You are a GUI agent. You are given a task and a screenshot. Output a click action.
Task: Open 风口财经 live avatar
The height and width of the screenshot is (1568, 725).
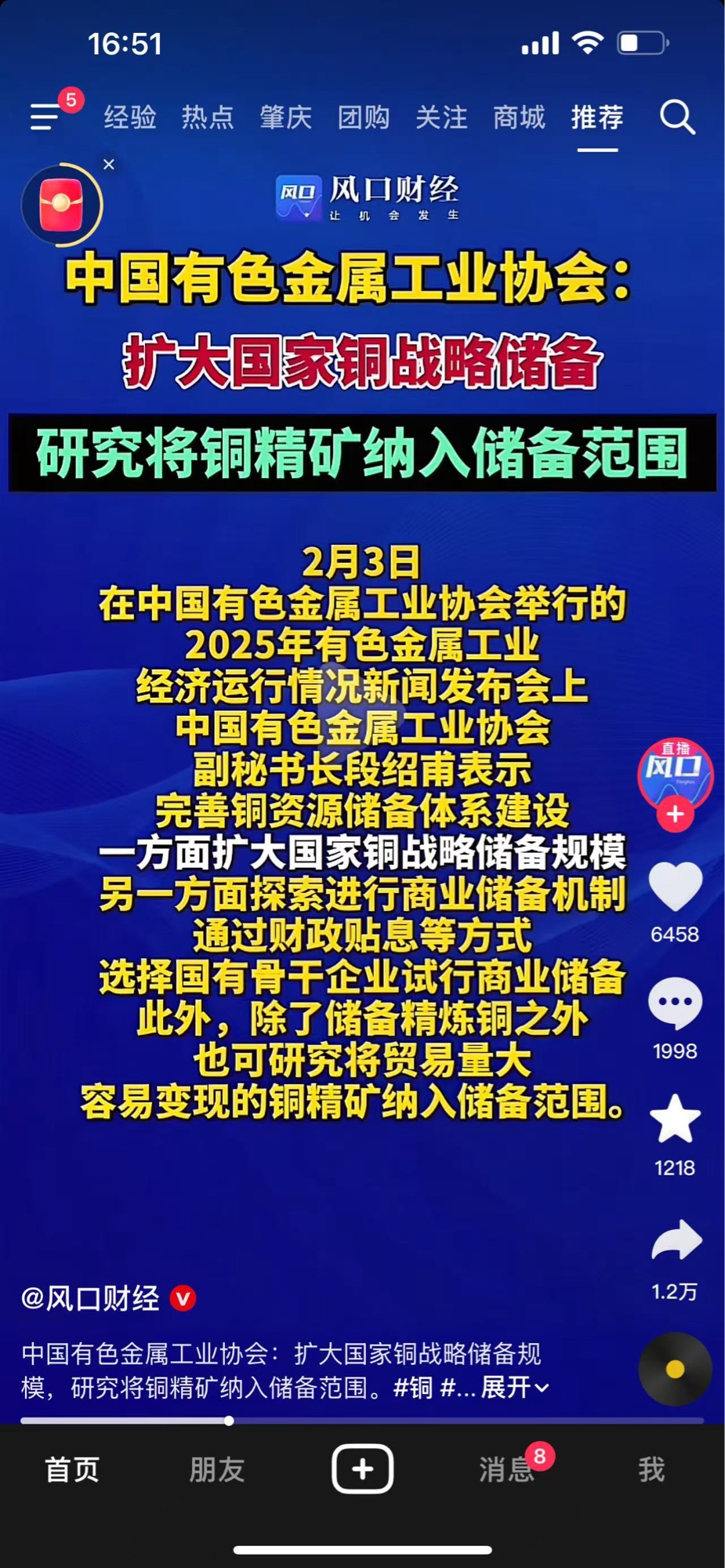tap(675, 772)
